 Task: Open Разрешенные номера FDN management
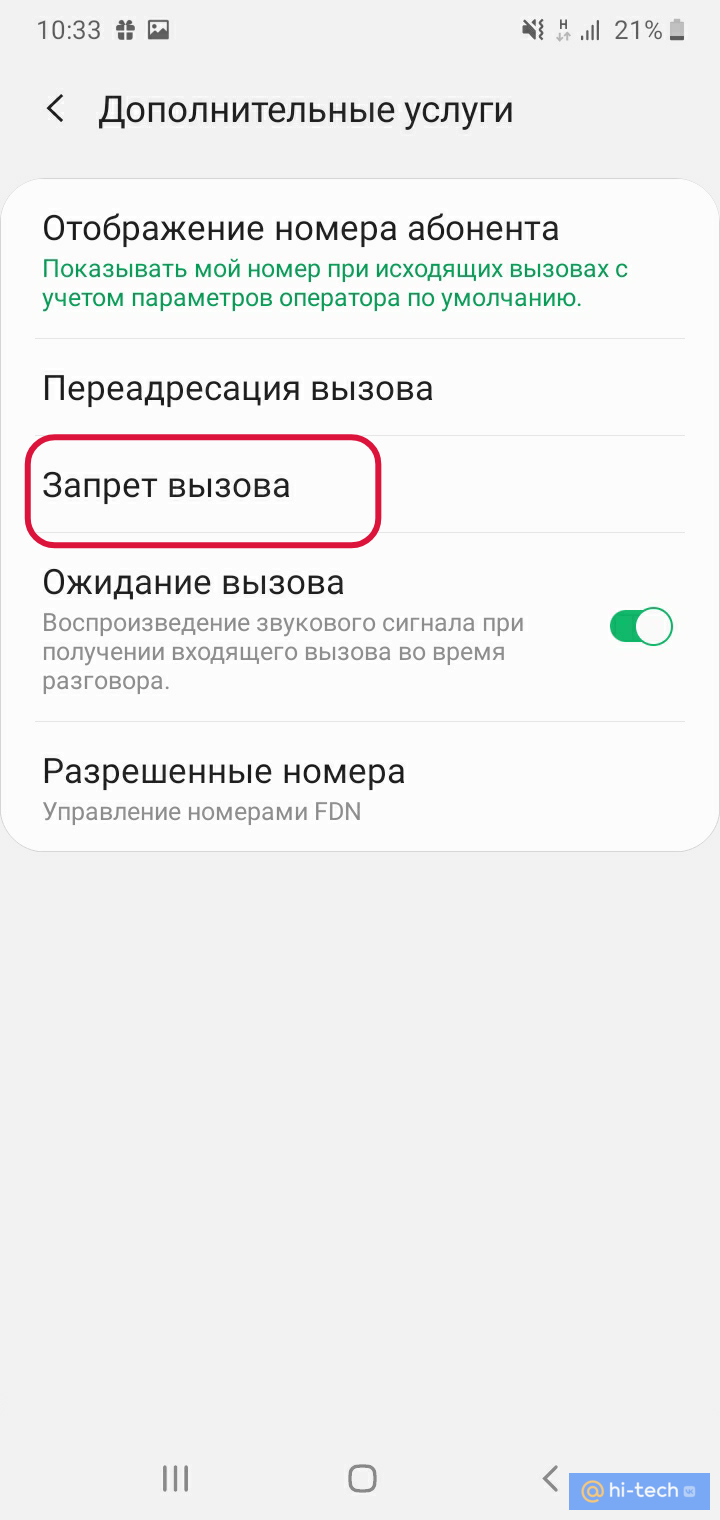[360, 788]
